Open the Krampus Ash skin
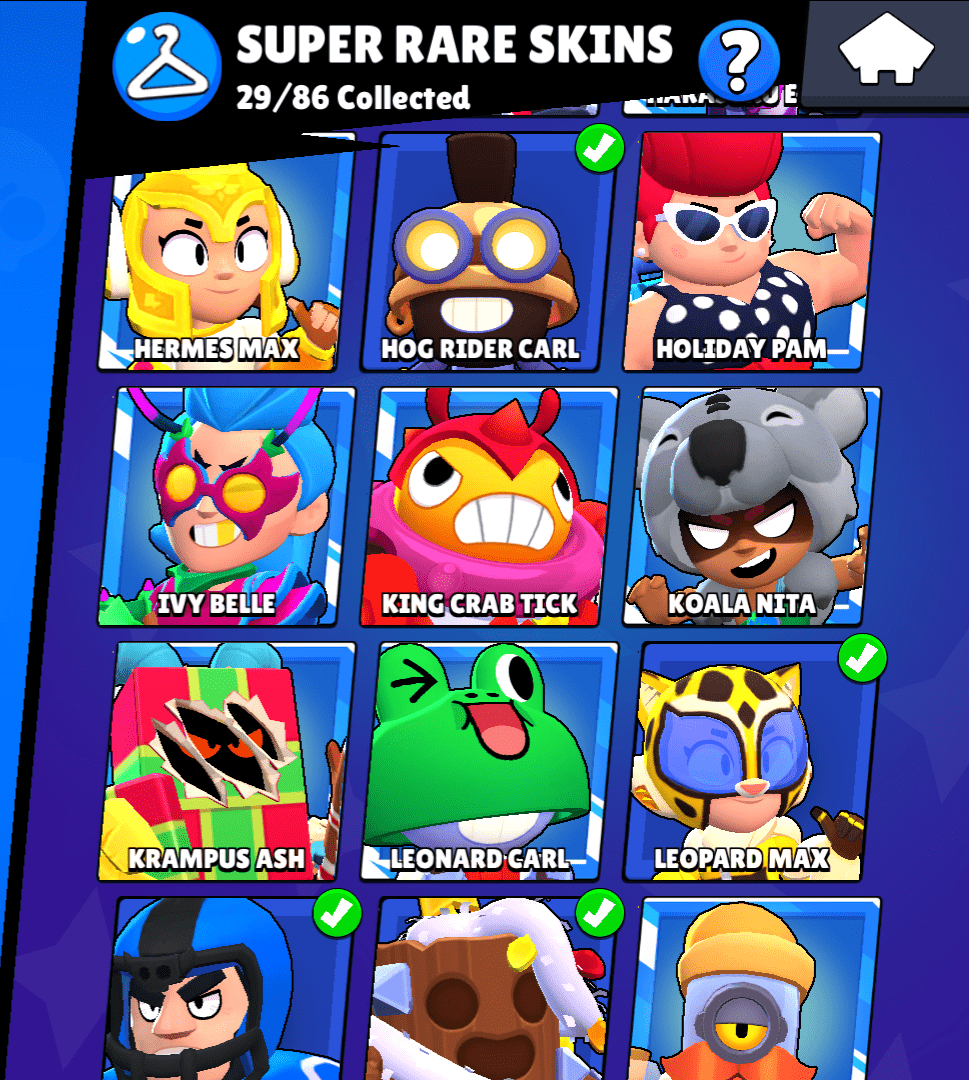This screenshot has width=969, height=1080. [228, 762]
